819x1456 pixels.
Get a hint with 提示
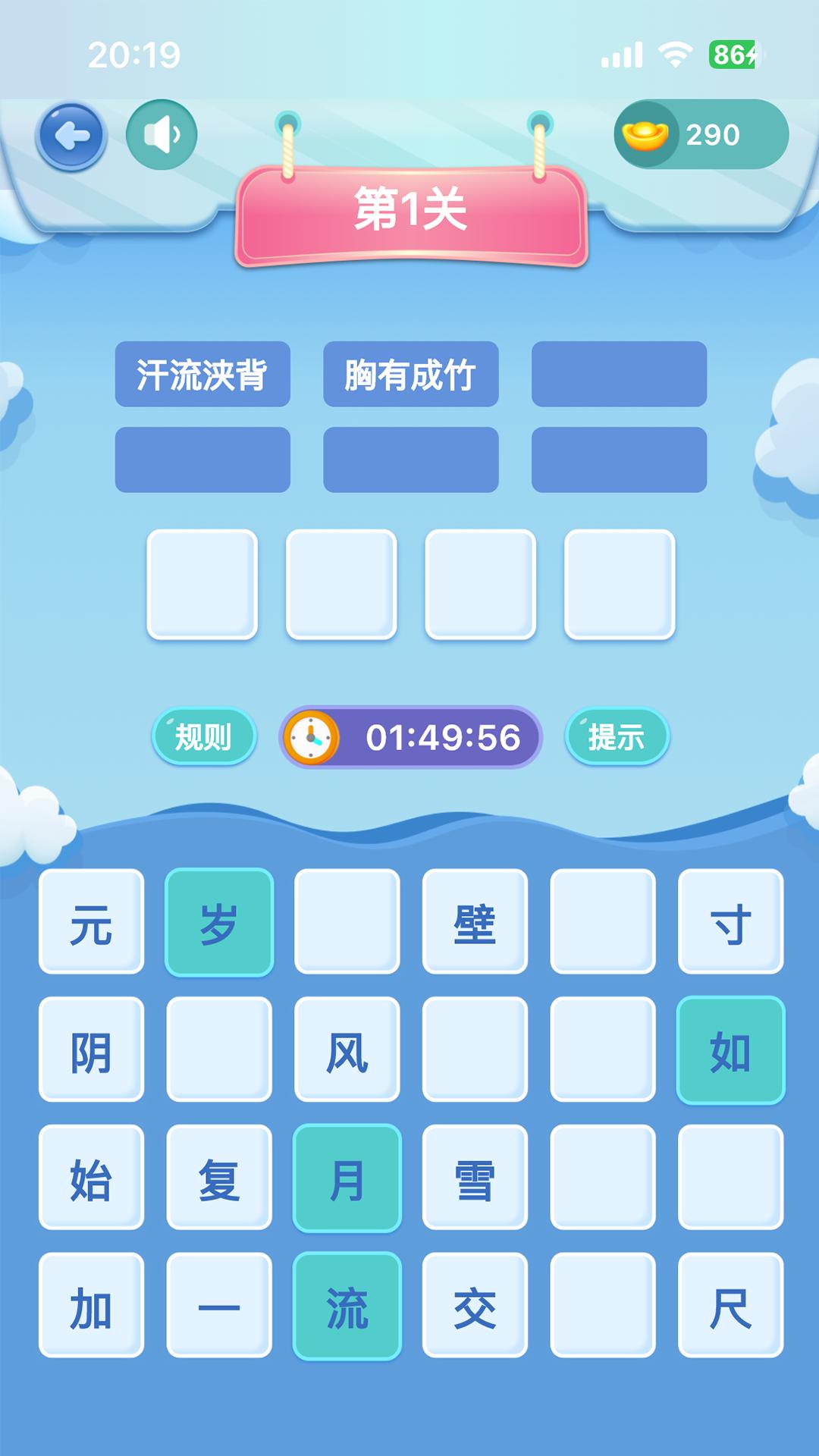tap(617, 736)
